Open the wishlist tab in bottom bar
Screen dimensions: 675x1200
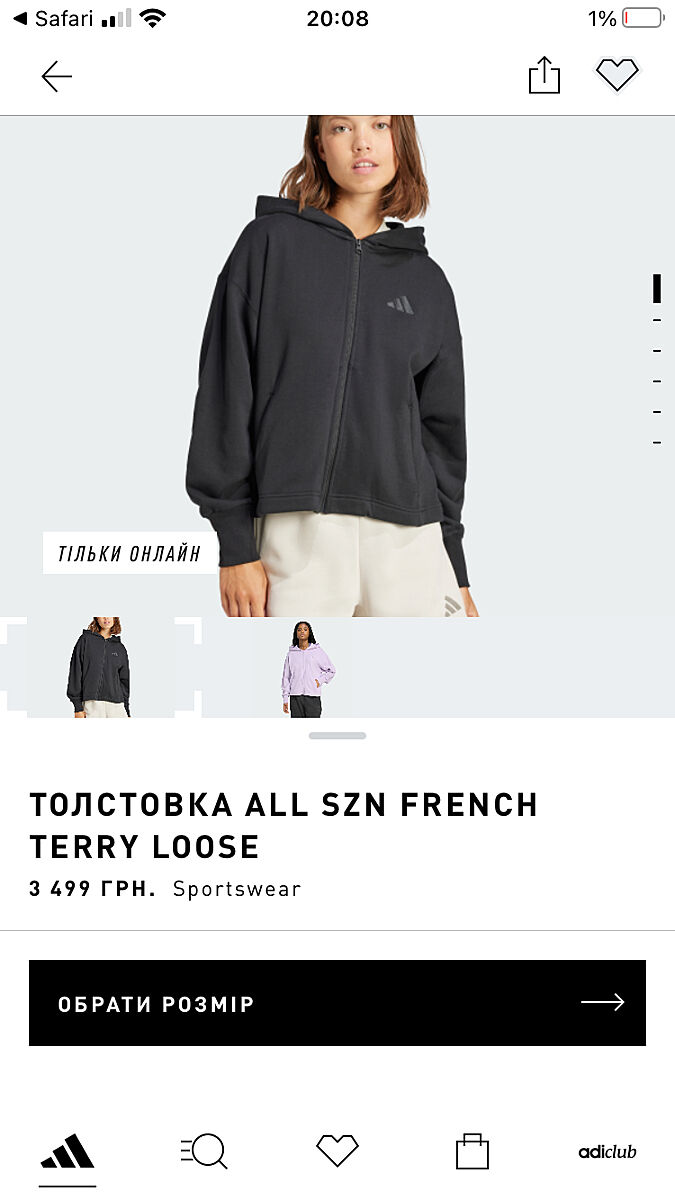(337, 1151)
